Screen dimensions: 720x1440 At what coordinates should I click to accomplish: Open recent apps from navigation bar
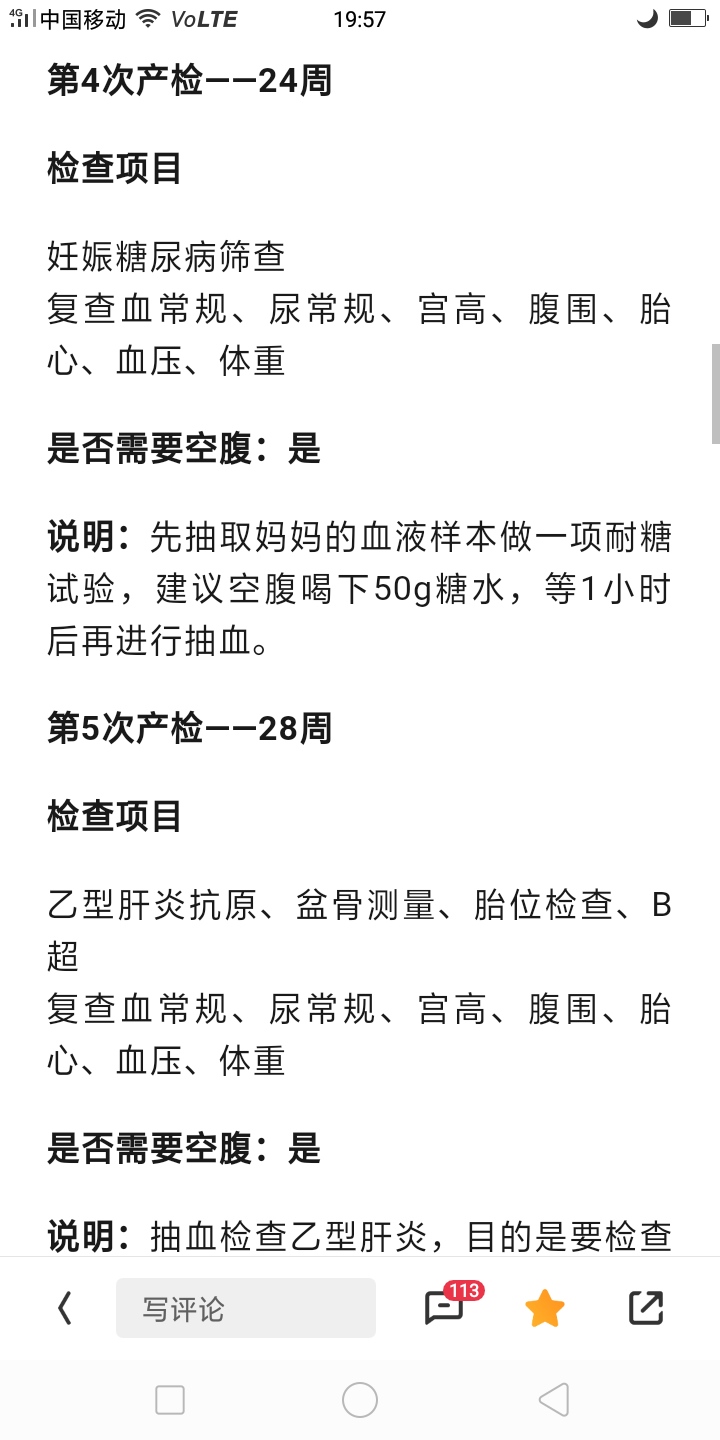(x=170, y=1400)
